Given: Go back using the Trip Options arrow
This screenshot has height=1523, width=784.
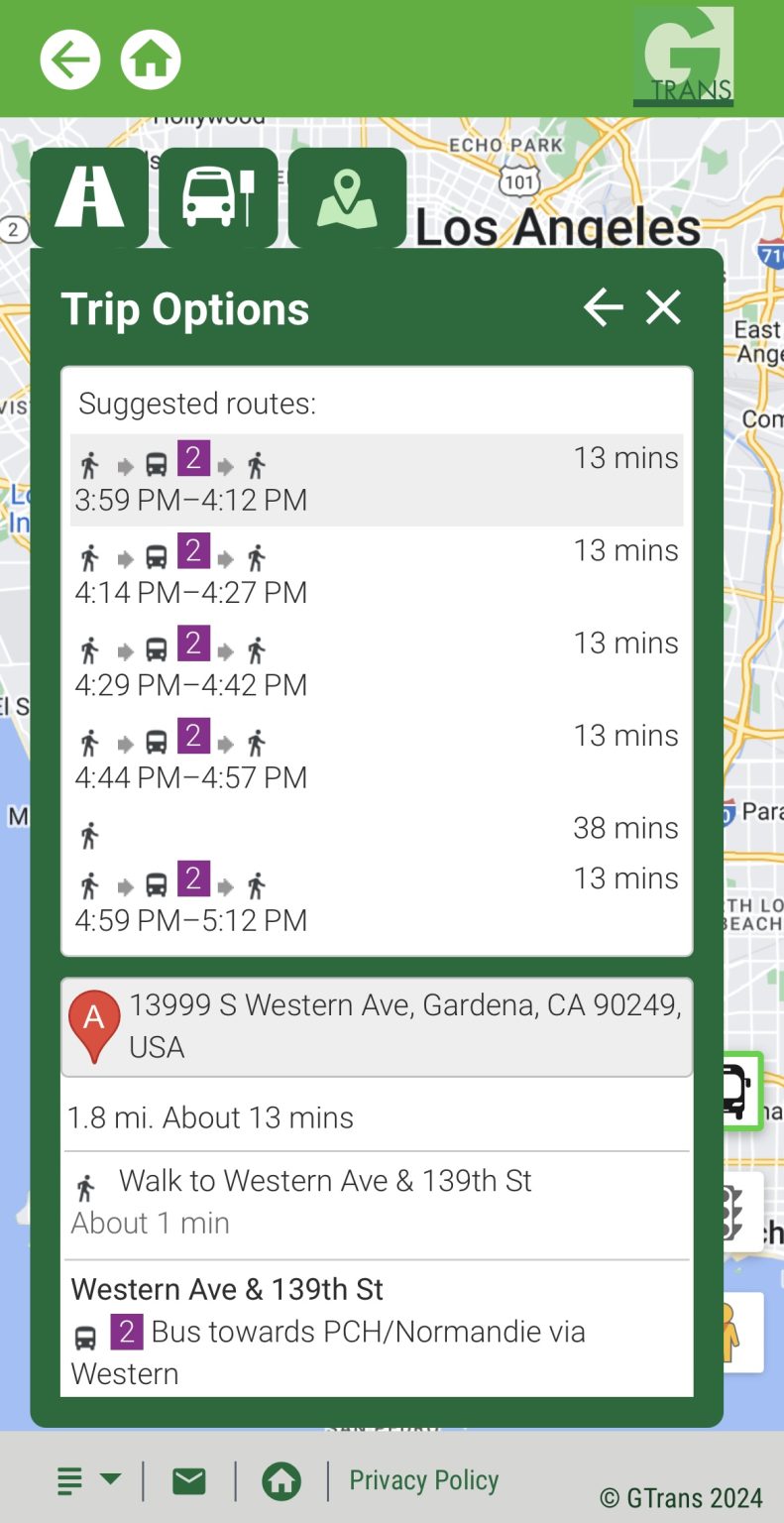Looking at the screenshot, I should coord(603,307).
